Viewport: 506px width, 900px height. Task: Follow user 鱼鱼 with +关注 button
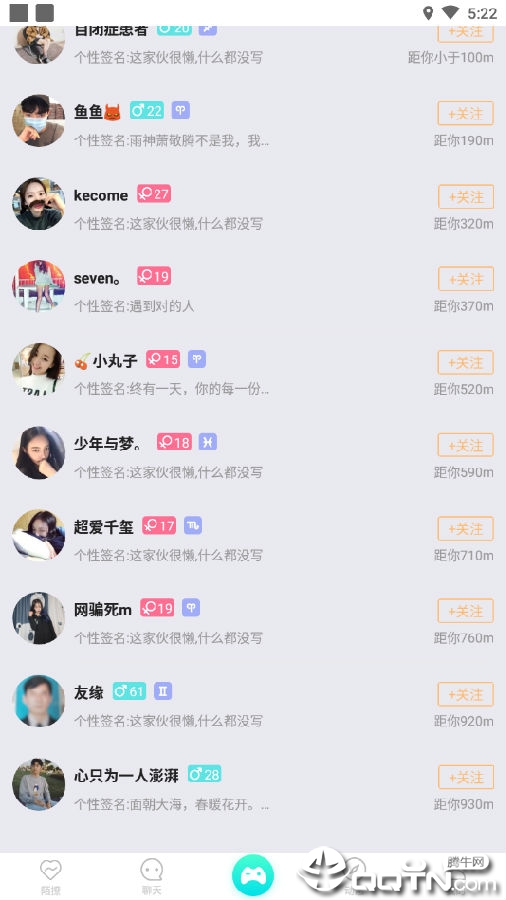click(x=465, y=113)
